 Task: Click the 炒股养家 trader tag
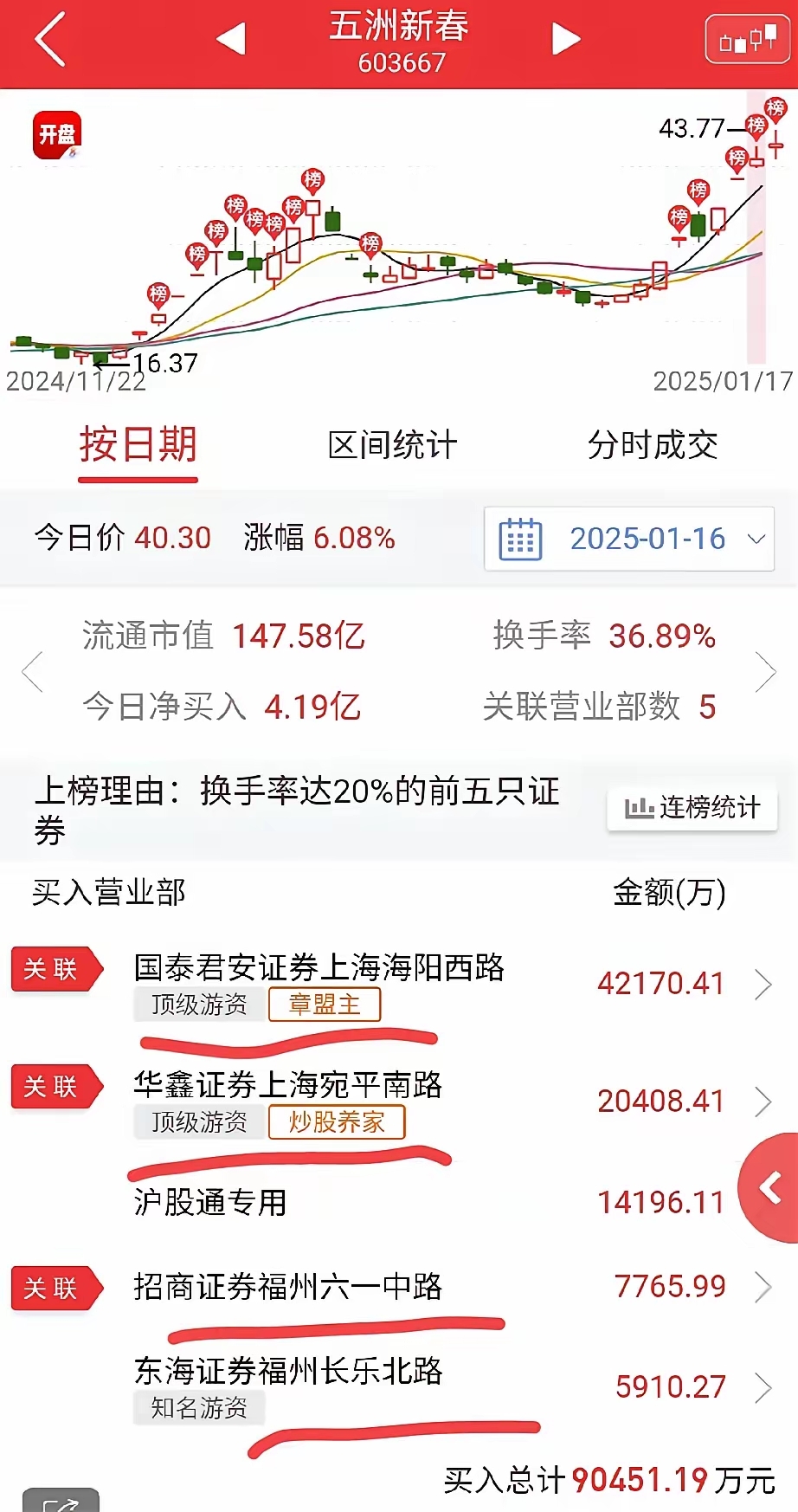[337, 1122]
